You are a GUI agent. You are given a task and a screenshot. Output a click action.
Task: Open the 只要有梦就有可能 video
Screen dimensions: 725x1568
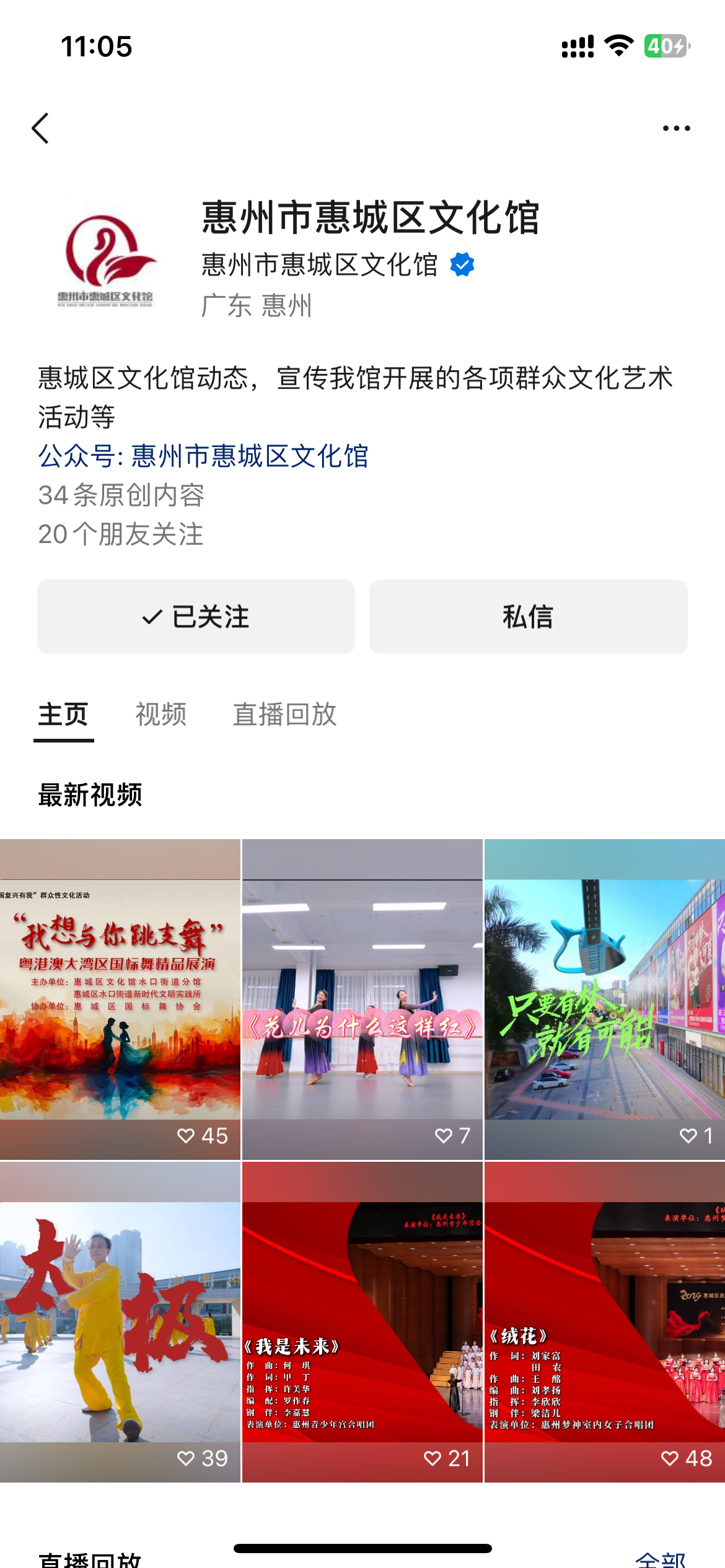click(x=604, y=998)
